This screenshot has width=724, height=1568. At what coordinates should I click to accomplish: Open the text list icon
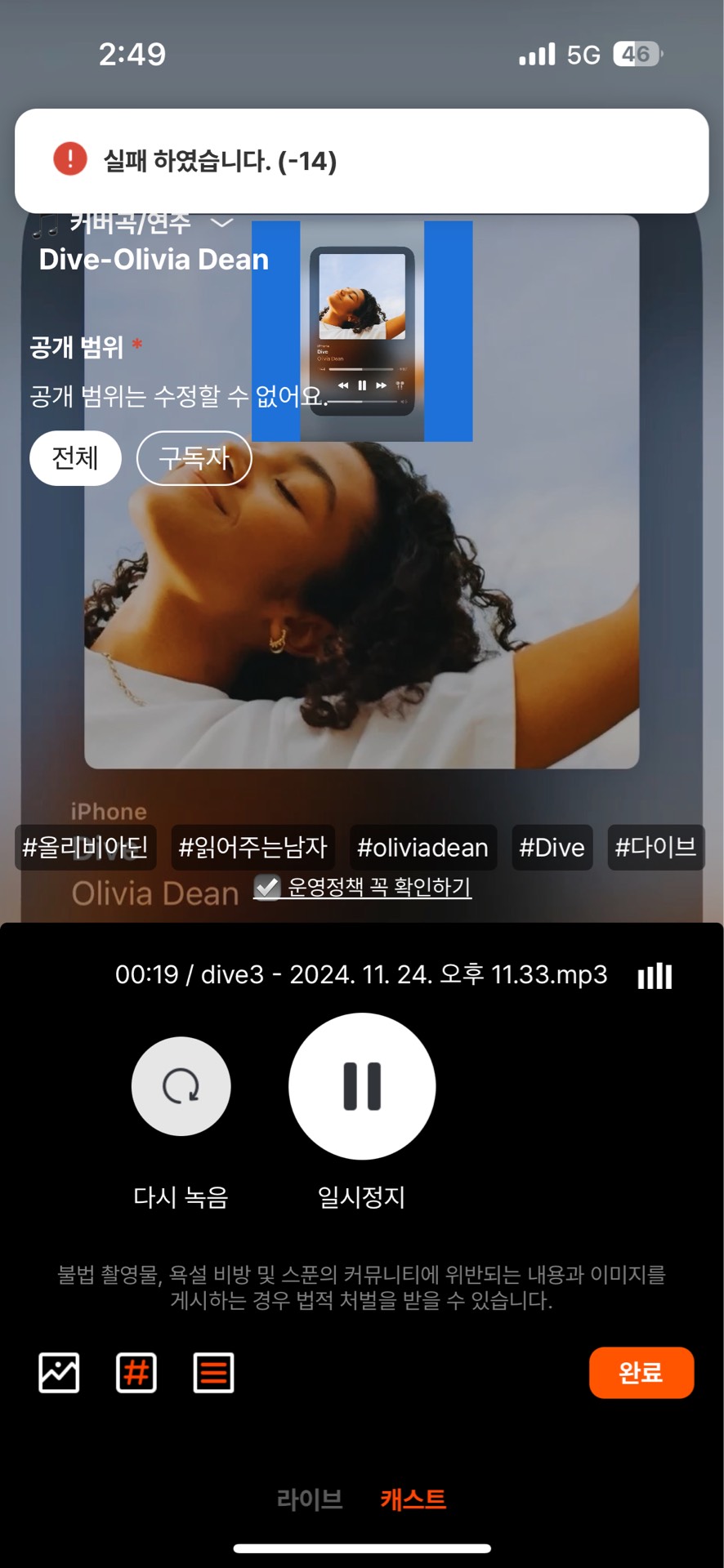[213, 1372]
